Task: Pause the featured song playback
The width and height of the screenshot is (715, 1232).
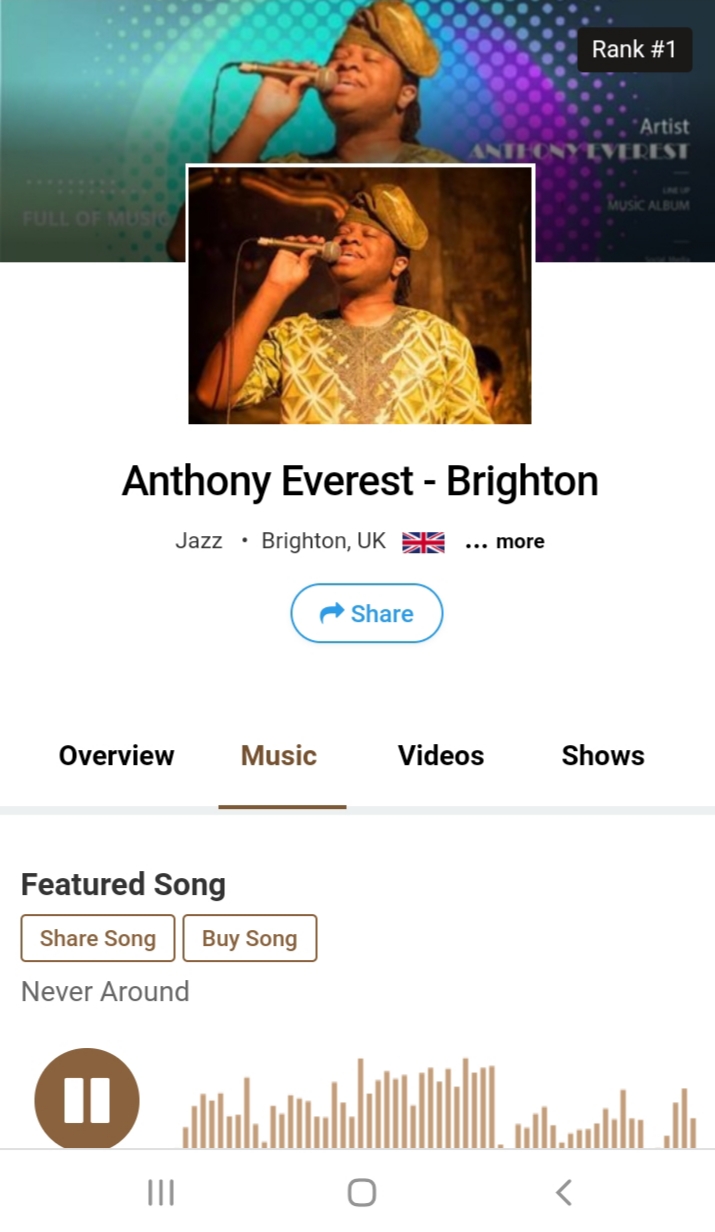Action: (87, 1099)
